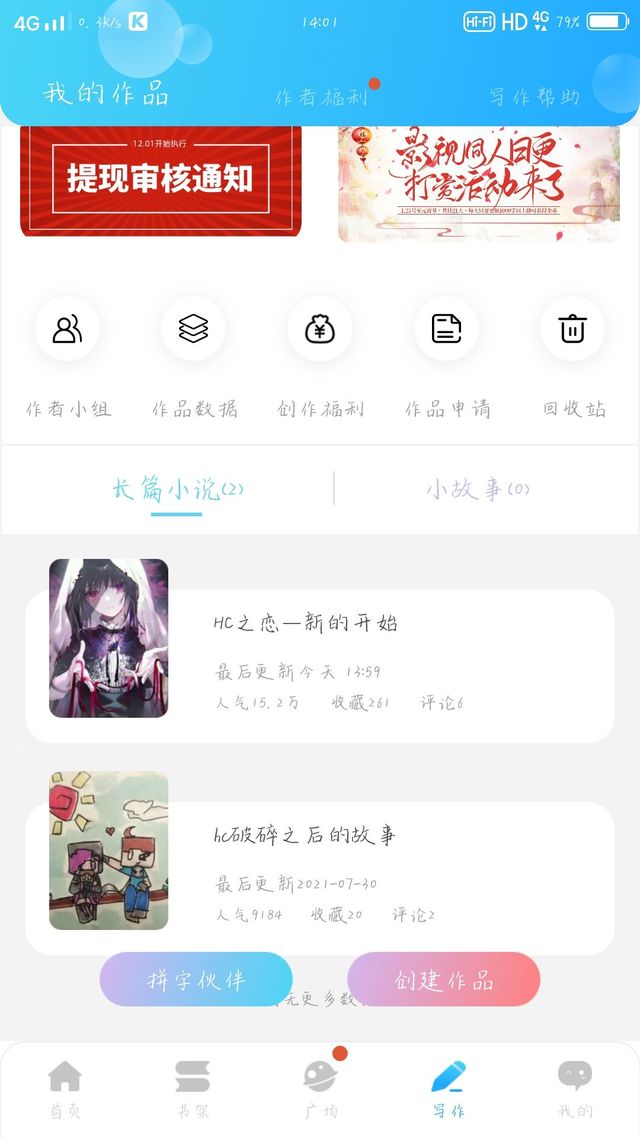Go to the 首页 home tab

[65, 1088]
